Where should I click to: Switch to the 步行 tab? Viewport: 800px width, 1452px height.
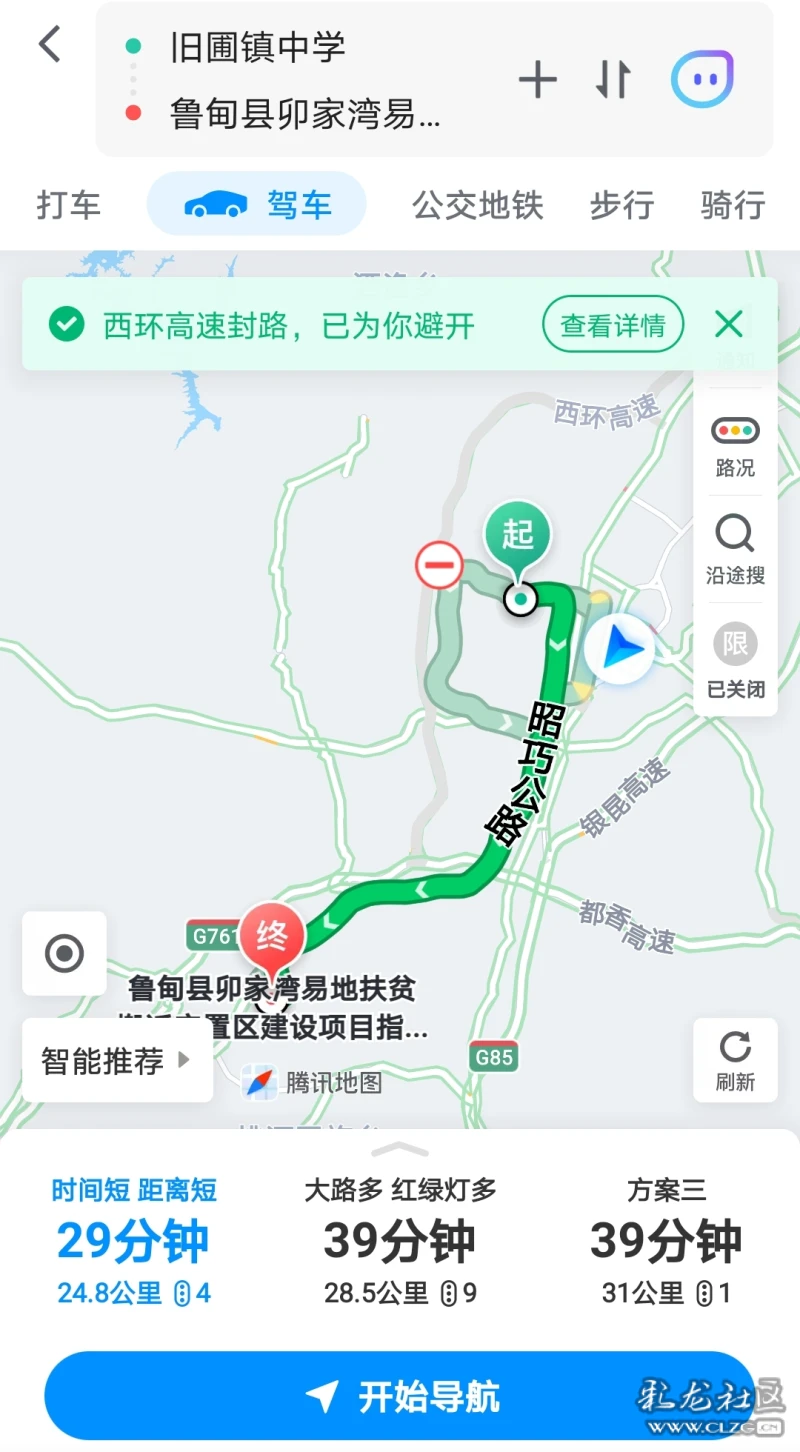(x=621, y=205)
